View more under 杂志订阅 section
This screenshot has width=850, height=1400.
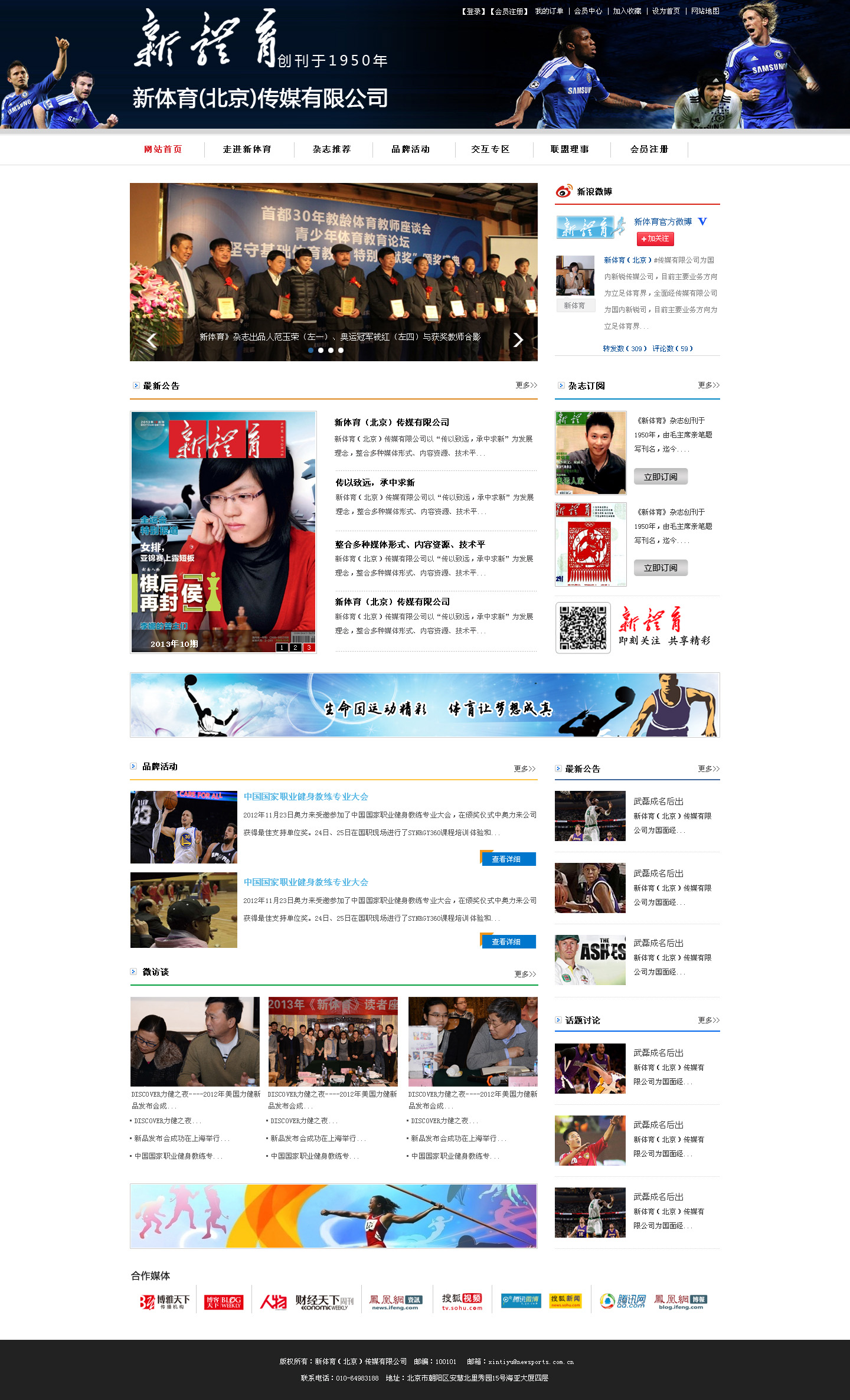coord(708,385)
